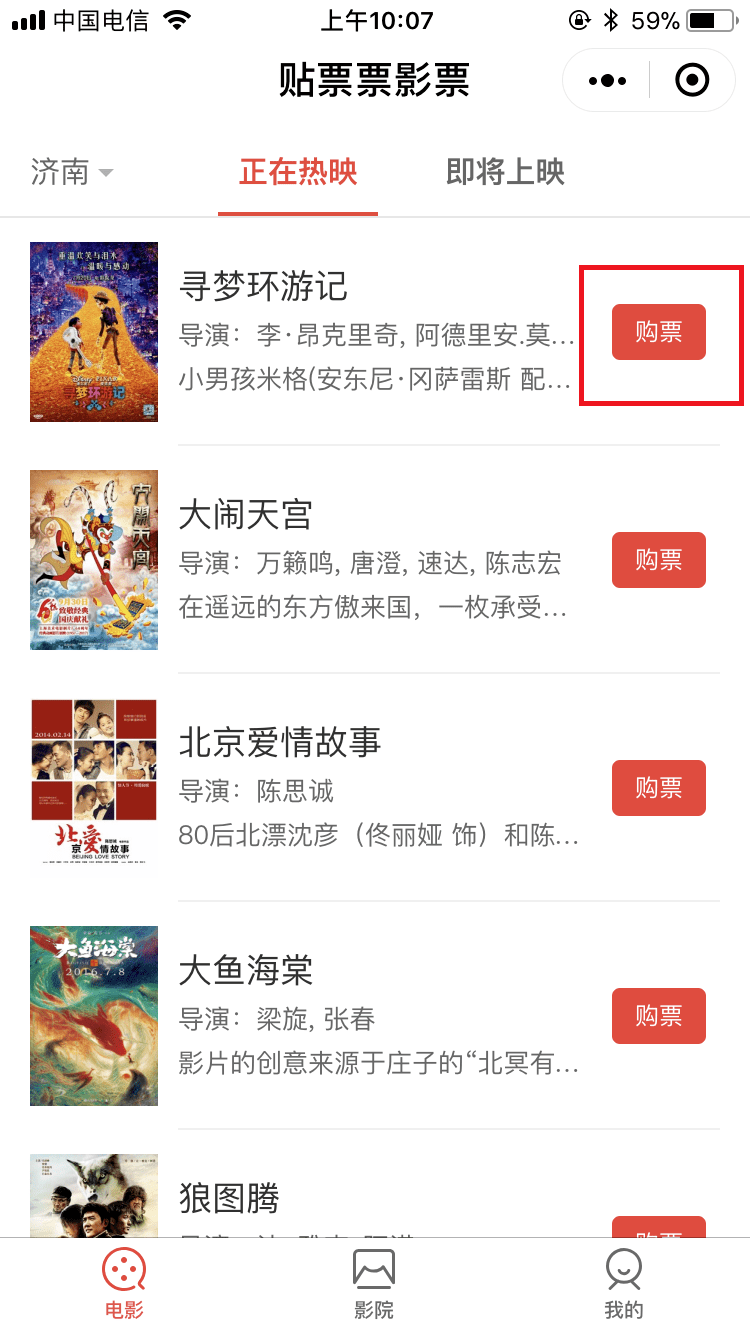Open the 济南 city dropdown
Image resolution: width=750 pixels, height=1334 pixels.
(x=72, y=172)
